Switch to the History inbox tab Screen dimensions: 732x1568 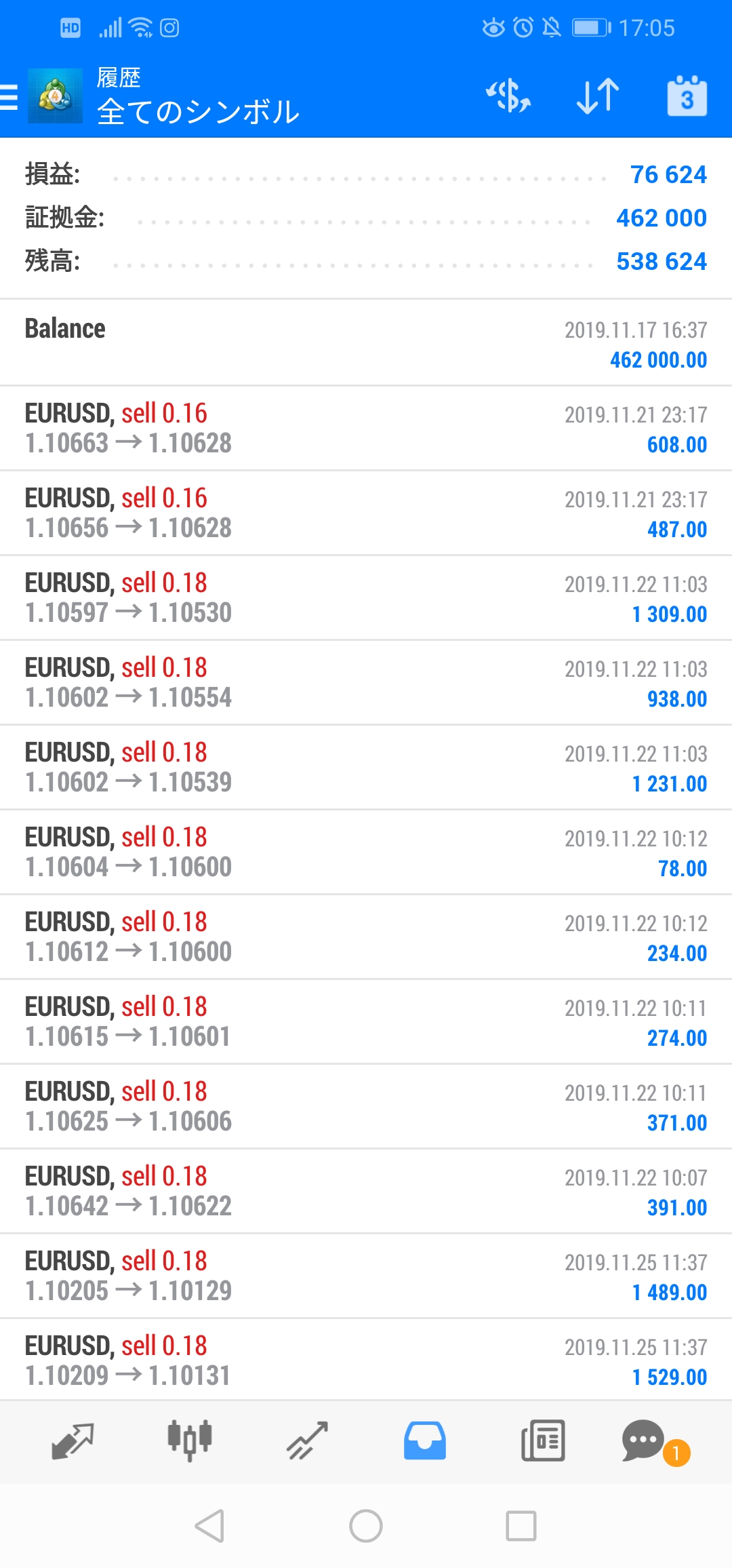coord(425,1441)
